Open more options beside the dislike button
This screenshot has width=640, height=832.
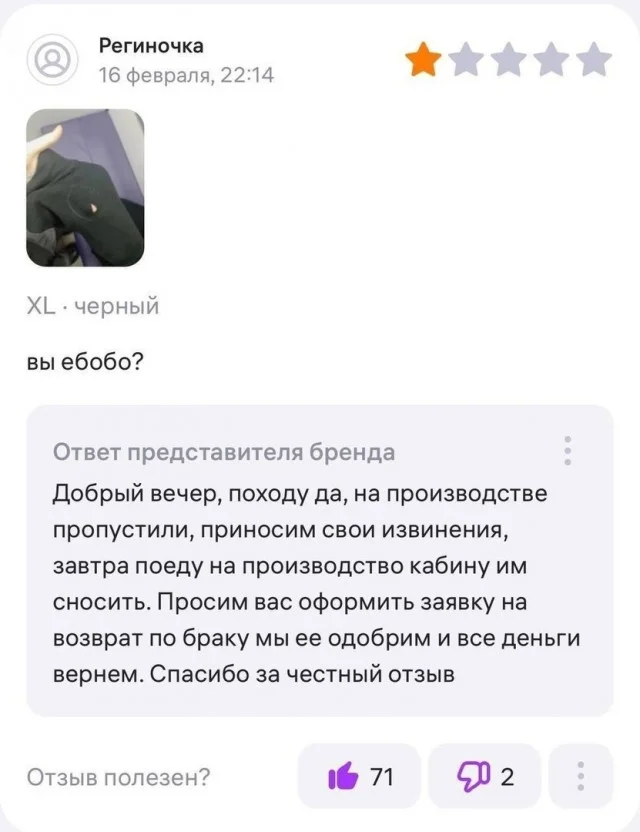click(x=581, y=775)
